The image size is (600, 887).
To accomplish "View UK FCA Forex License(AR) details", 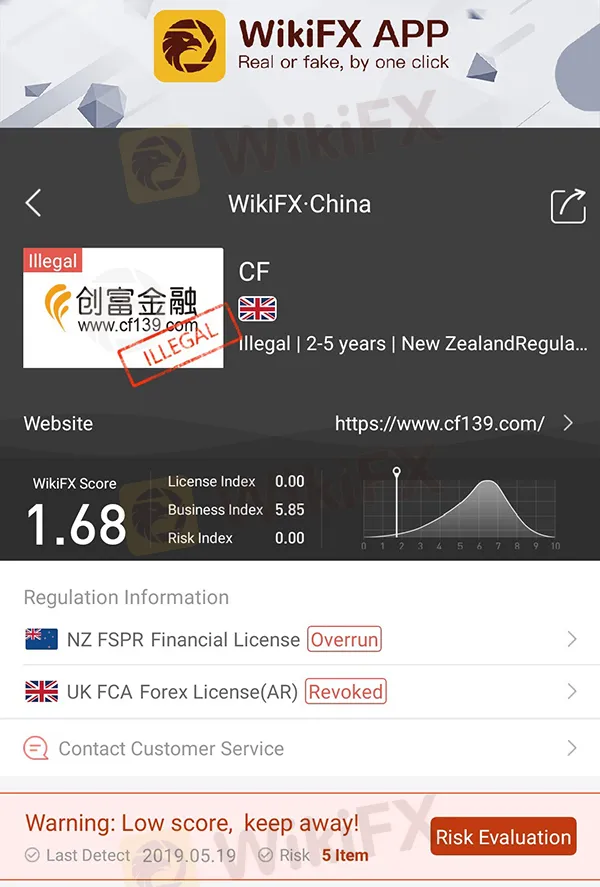I will pos(300,691).
